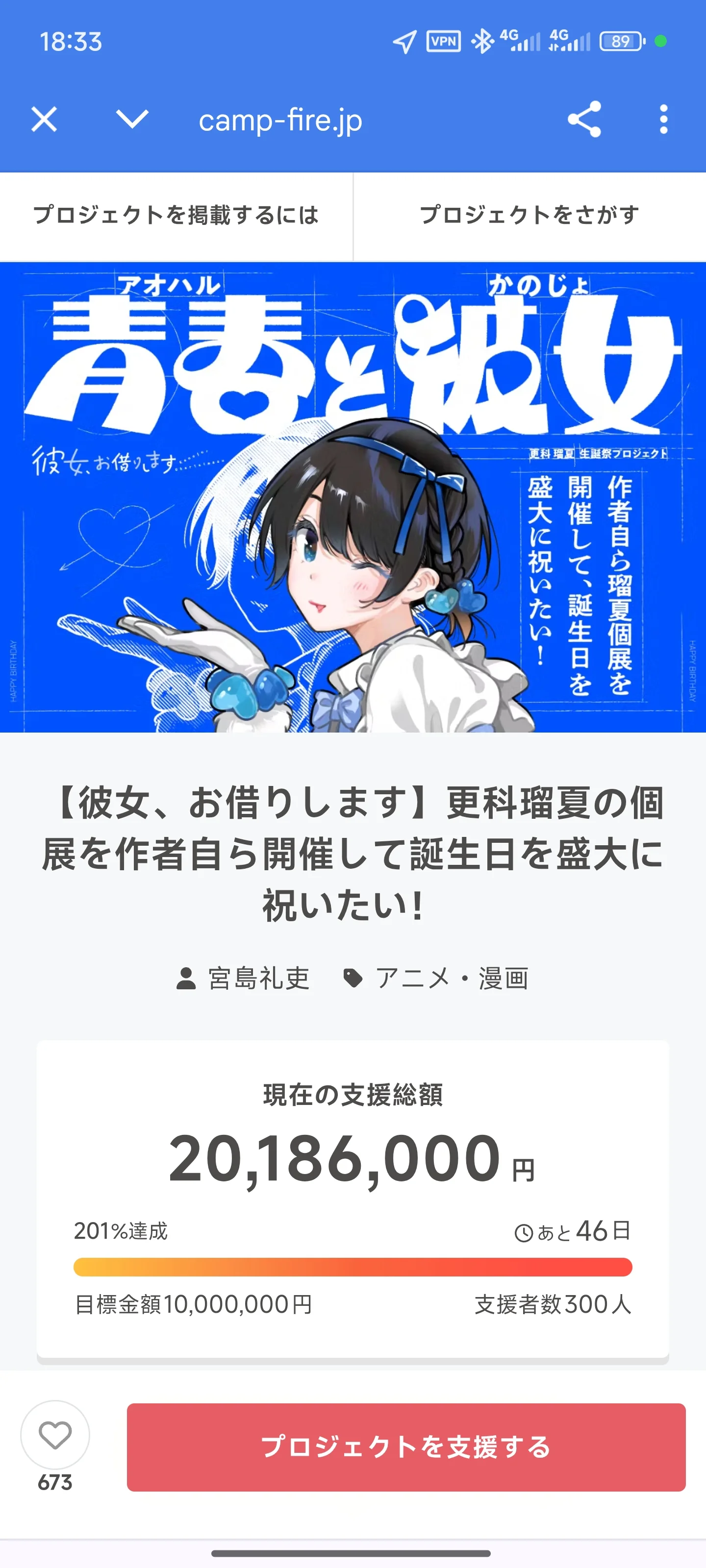
Task: Expand the browser dropdown chevron
Action: click(x=132, y=119)
